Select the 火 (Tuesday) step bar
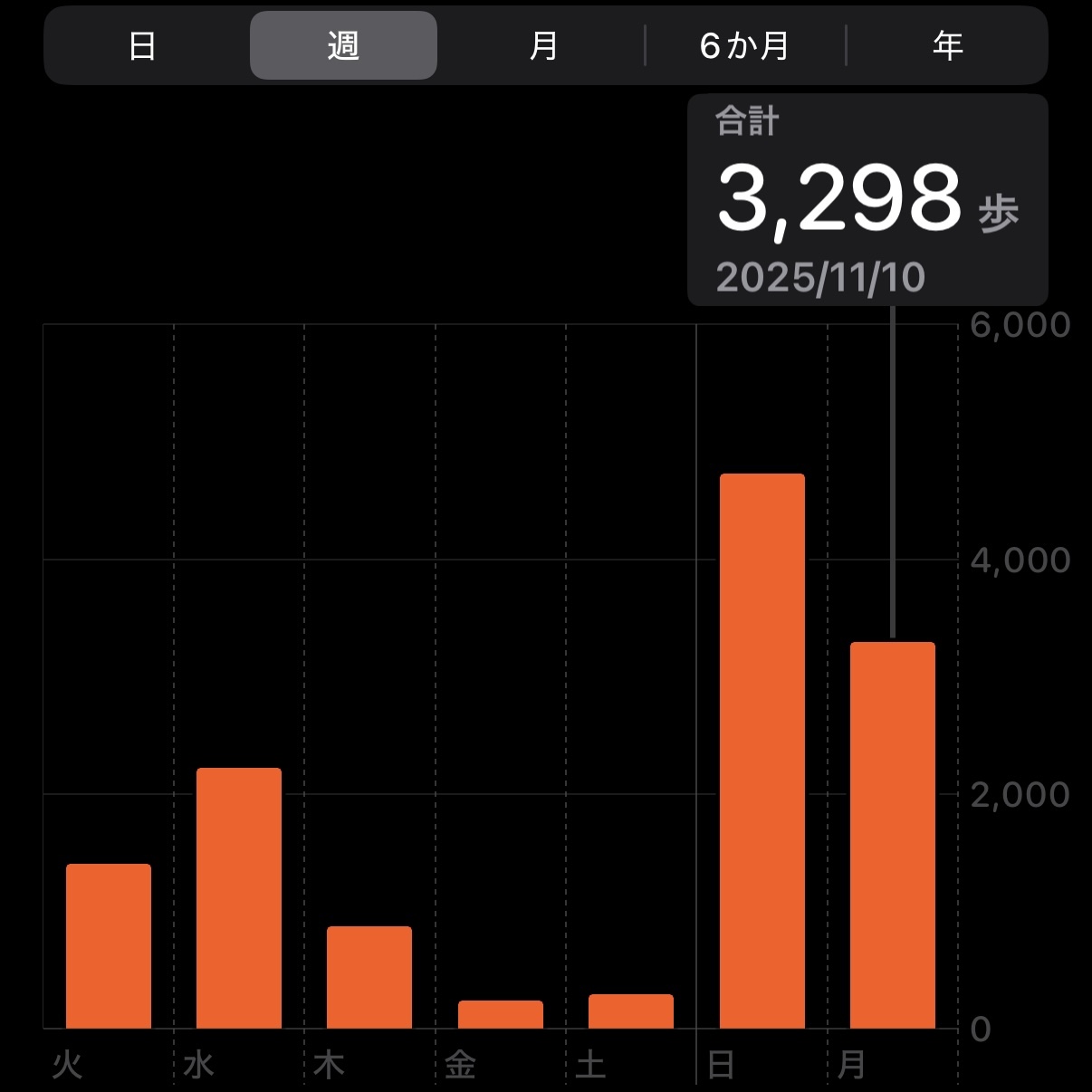This screenshot has height=1092, width=1092. pos(109,946)
